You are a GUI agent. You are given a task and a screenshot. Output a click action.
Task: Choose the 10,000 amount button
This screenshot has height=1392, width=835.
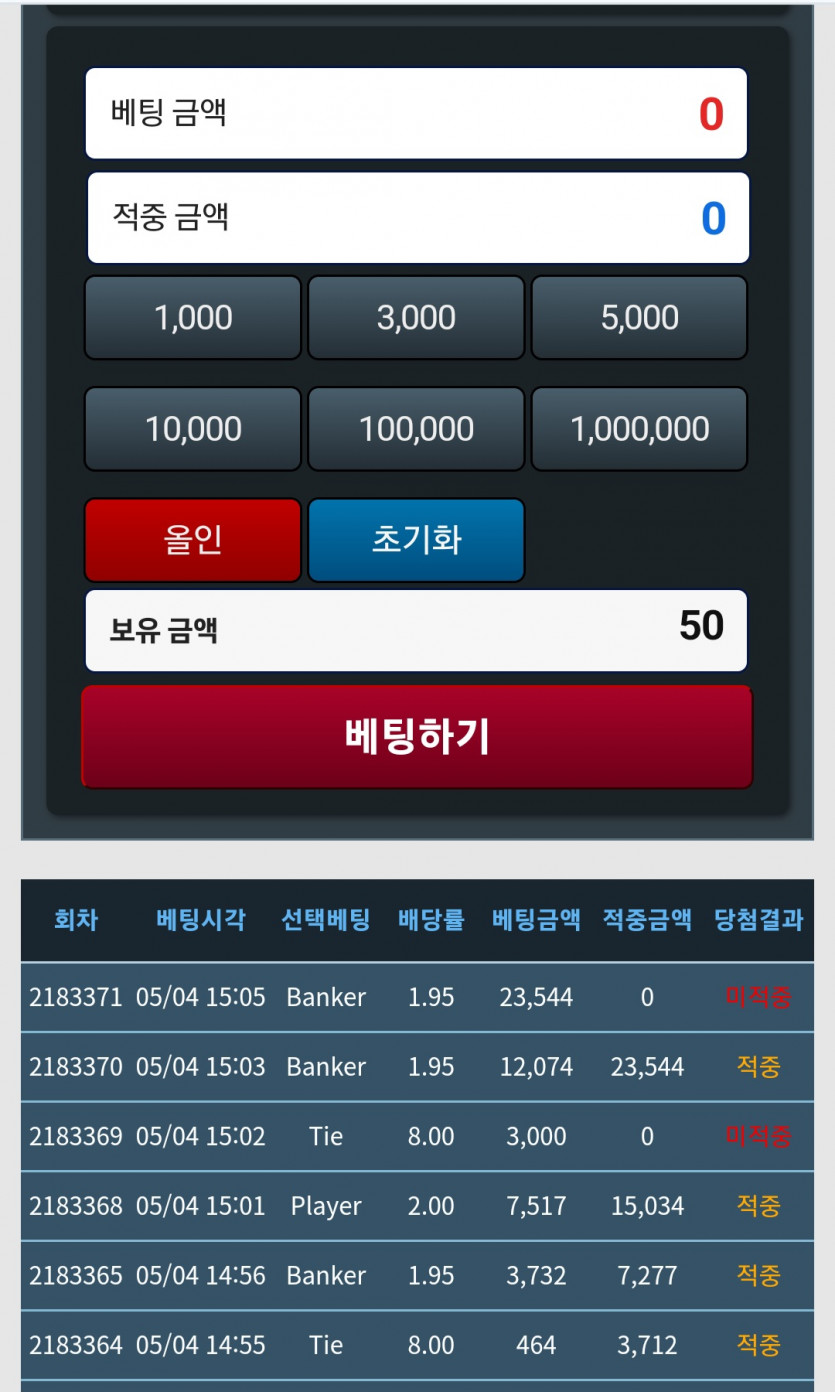(192, 429)
